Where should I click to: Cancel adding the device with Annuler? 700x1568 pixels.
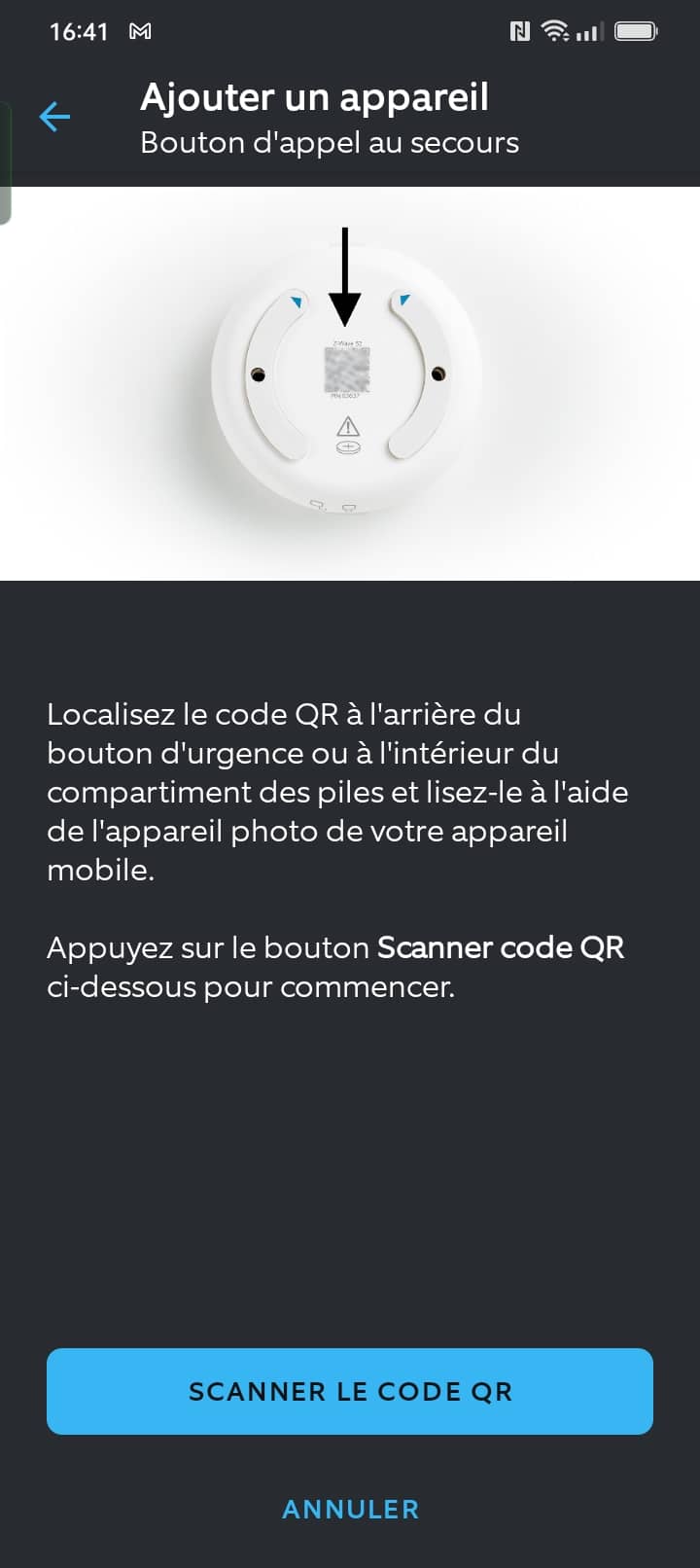click(x=350, y=1510)
